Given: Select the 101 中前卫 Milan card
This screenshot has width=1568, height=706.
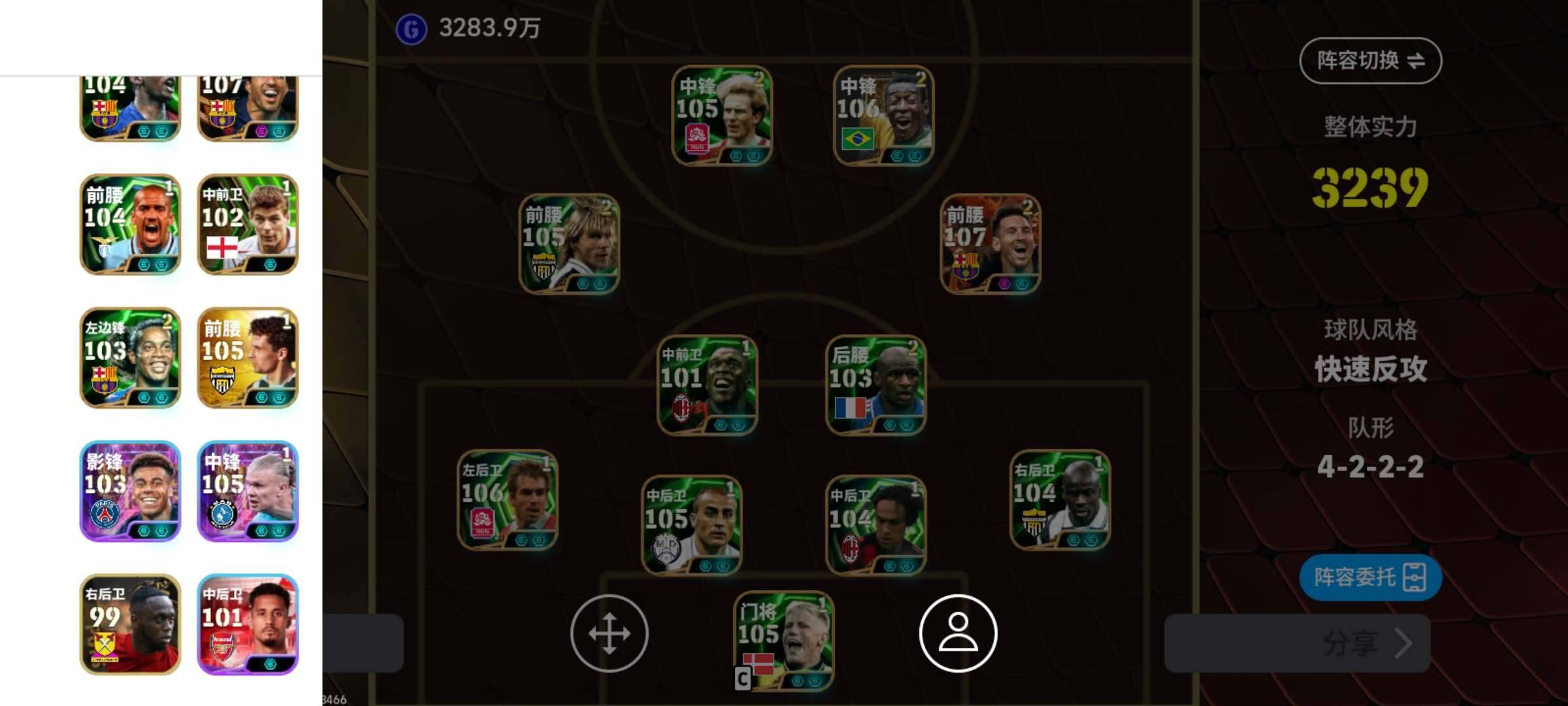Looking at the screenshot, I should pyautogui.click(x=708, y=385).
